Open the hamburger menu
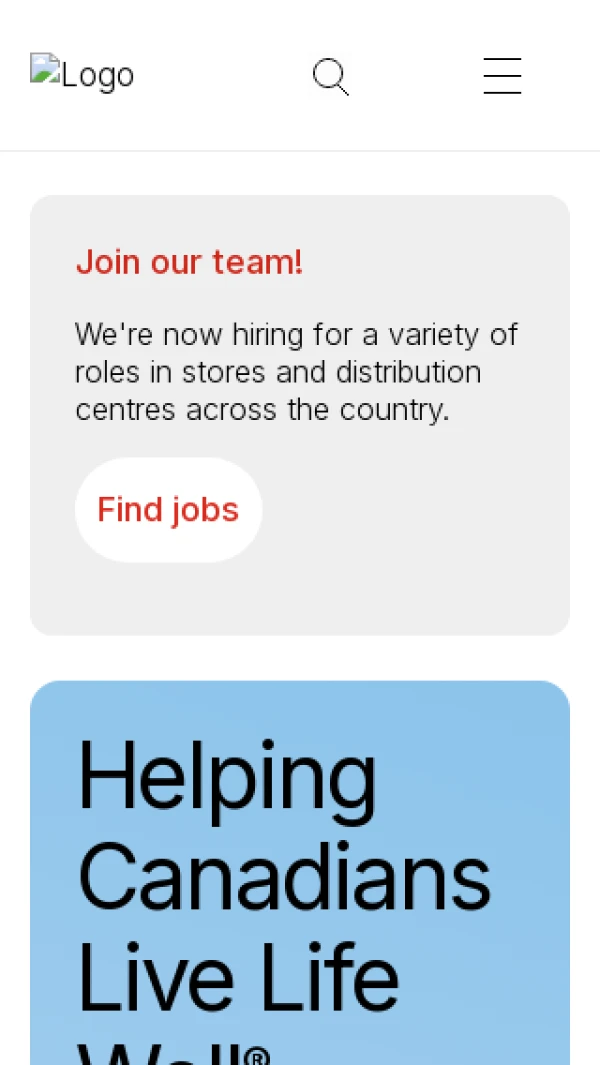The image size is (600, 1065). coord(502,76)
